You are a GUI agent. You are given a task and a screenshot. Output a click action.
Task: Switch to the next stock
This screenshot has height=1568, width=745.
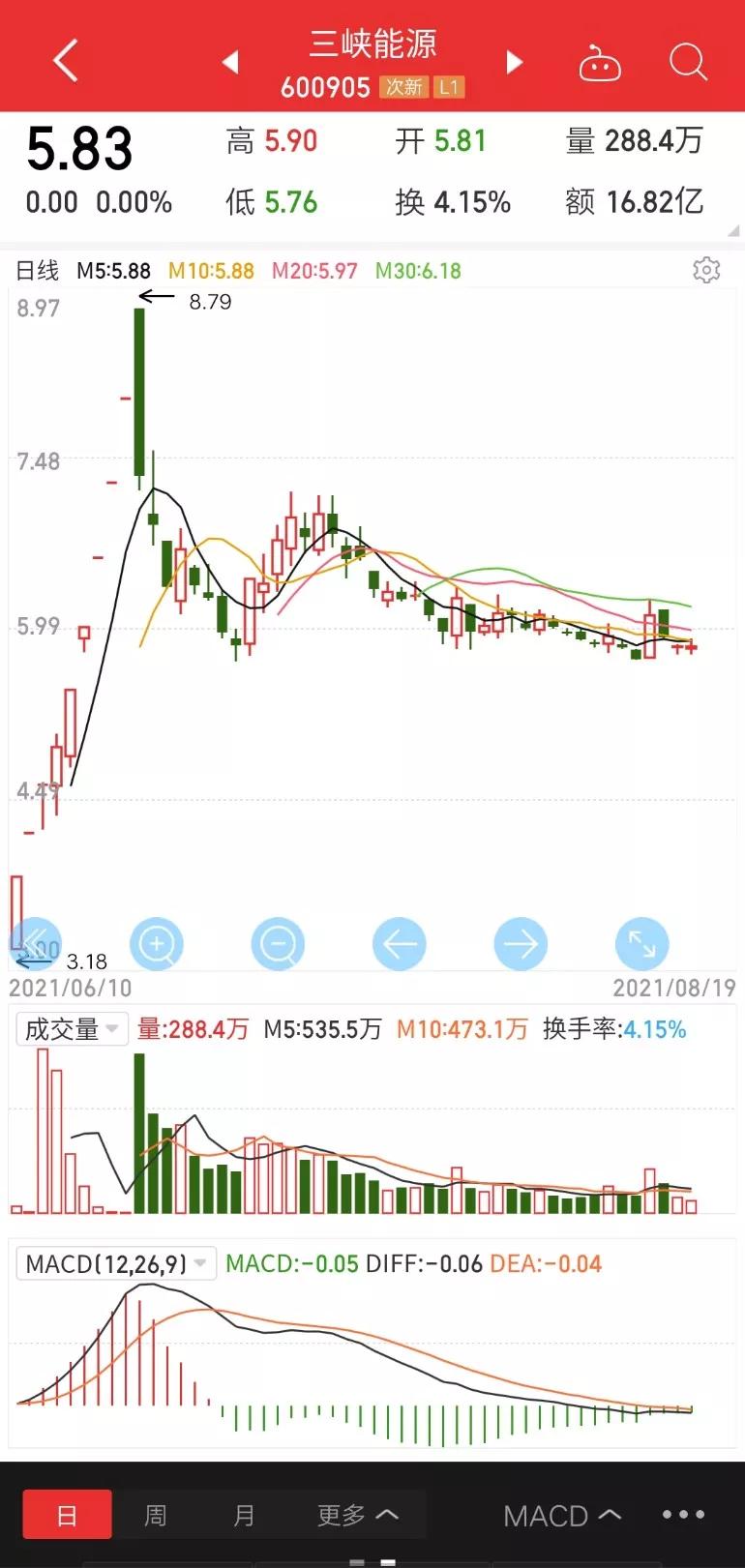(515, 63)
